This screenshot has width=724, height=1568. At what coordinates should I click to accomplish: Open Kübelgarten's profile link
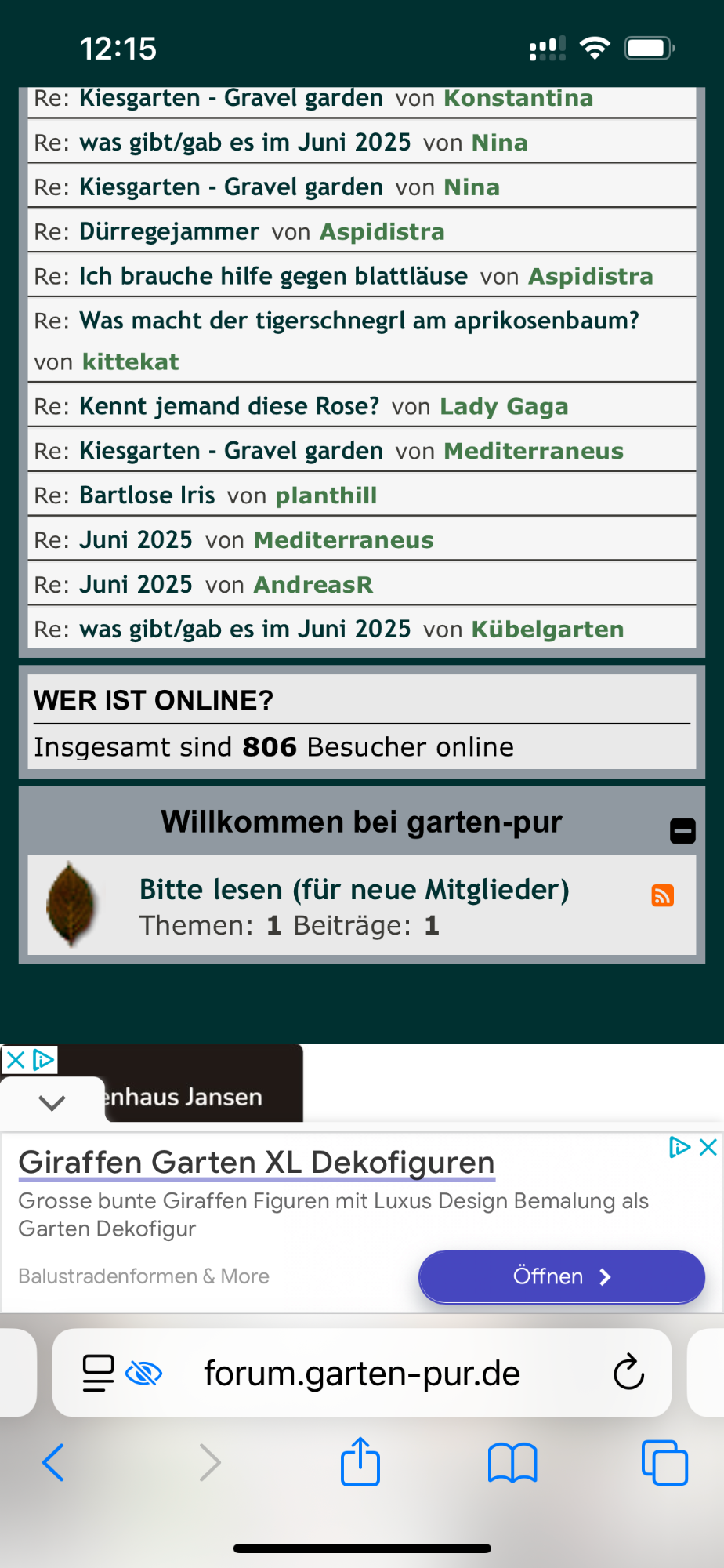tap(548, 630)
